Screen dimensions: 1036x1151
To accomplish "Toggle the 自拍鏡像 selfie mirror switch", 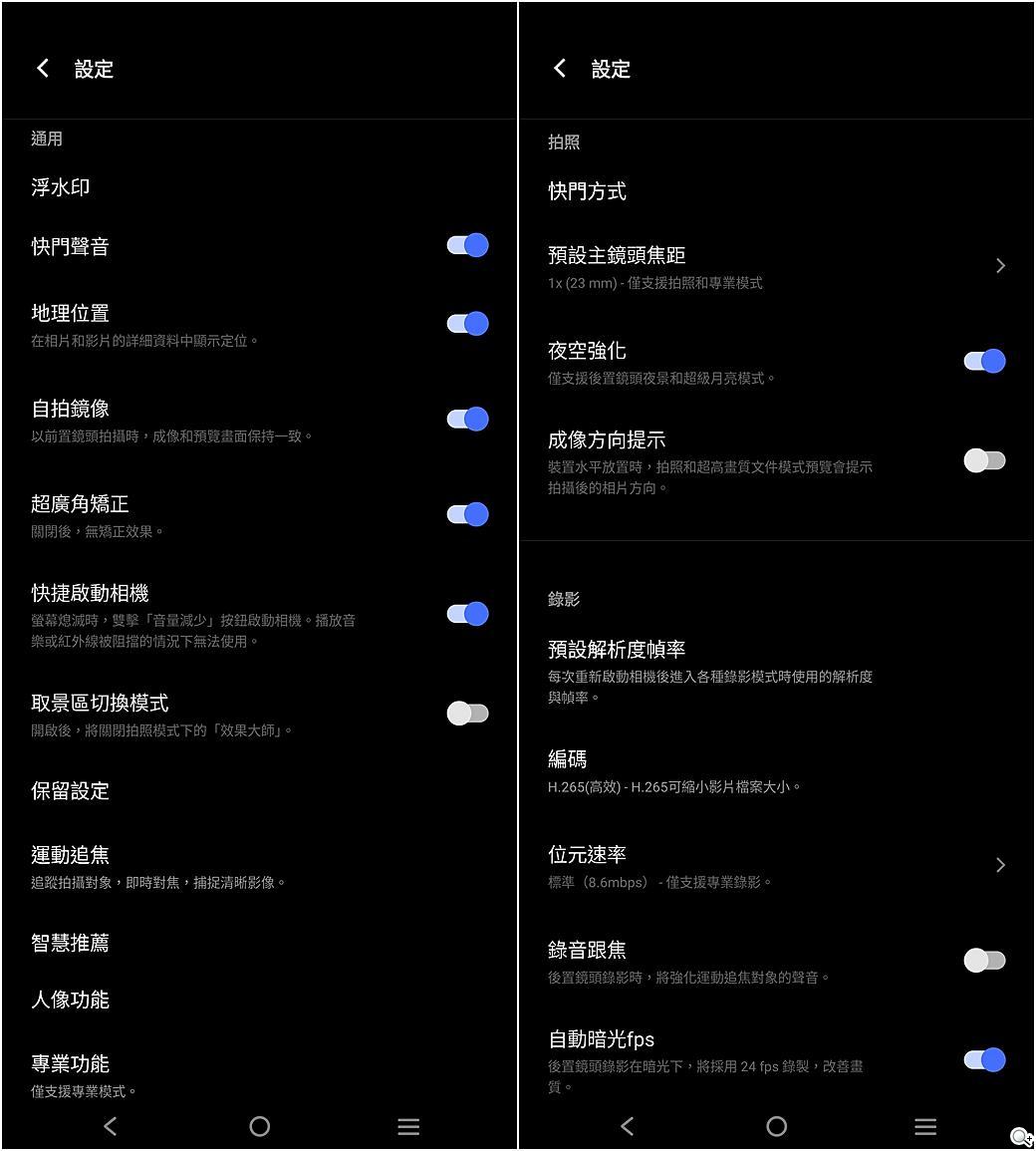I will [x=468, y=419].
